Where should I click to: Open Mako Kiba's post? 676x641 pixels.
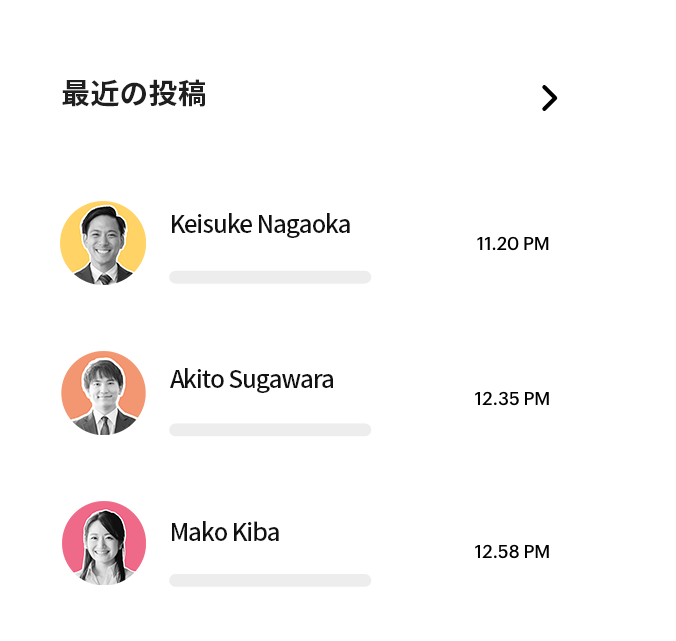[x=225, y=533]
